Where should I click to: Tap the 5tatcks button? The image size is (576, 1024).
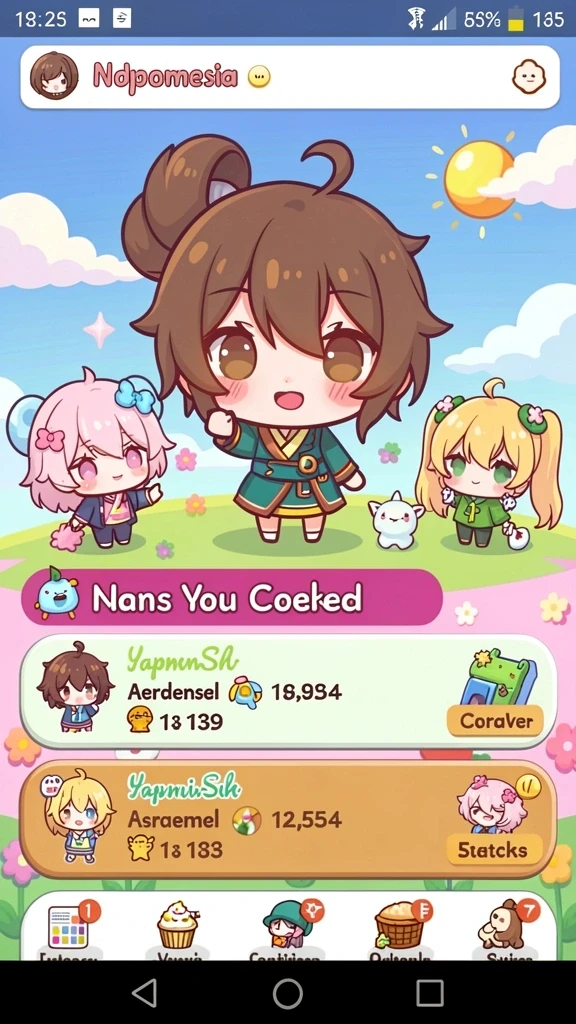pos(494,850)
